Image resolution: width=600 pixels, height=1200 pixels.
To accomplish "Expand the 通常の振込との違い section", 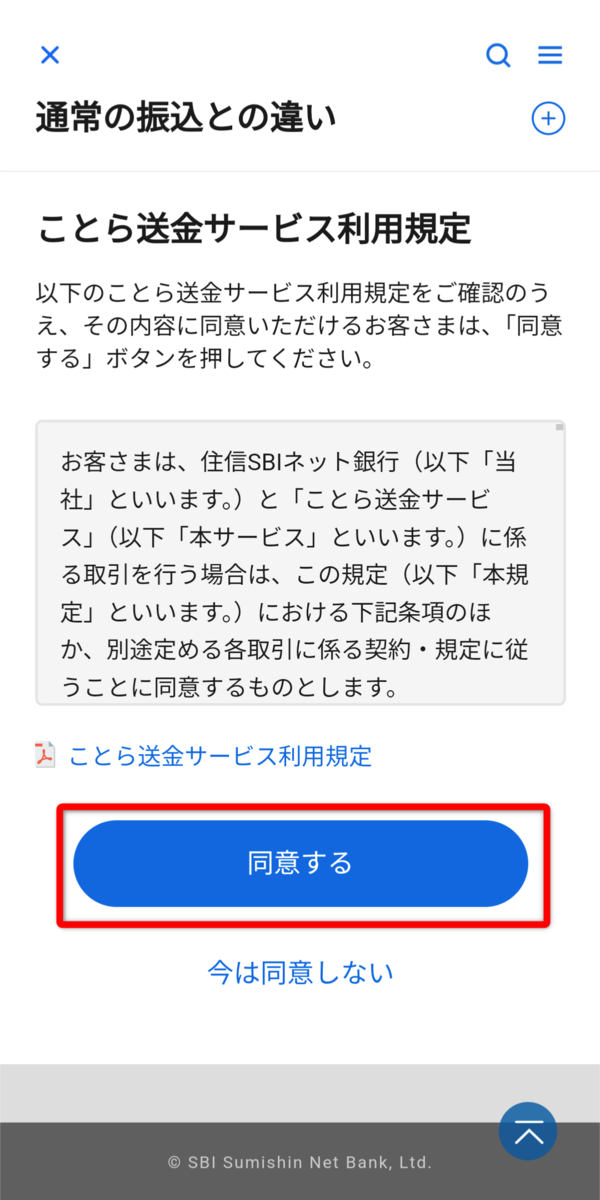I will pyautogui.click(x=548, y=119).
